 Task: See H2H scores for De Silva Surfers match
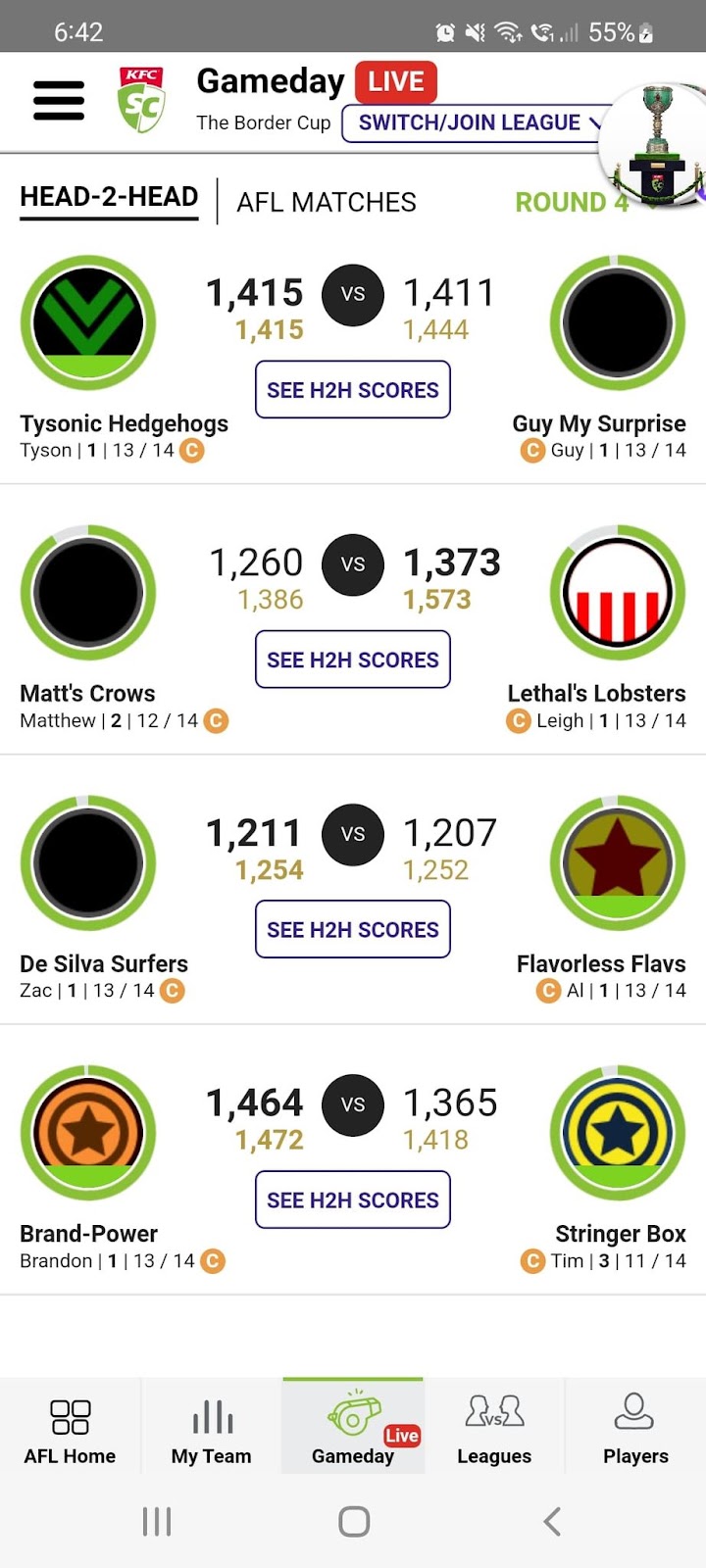(353, 930)
